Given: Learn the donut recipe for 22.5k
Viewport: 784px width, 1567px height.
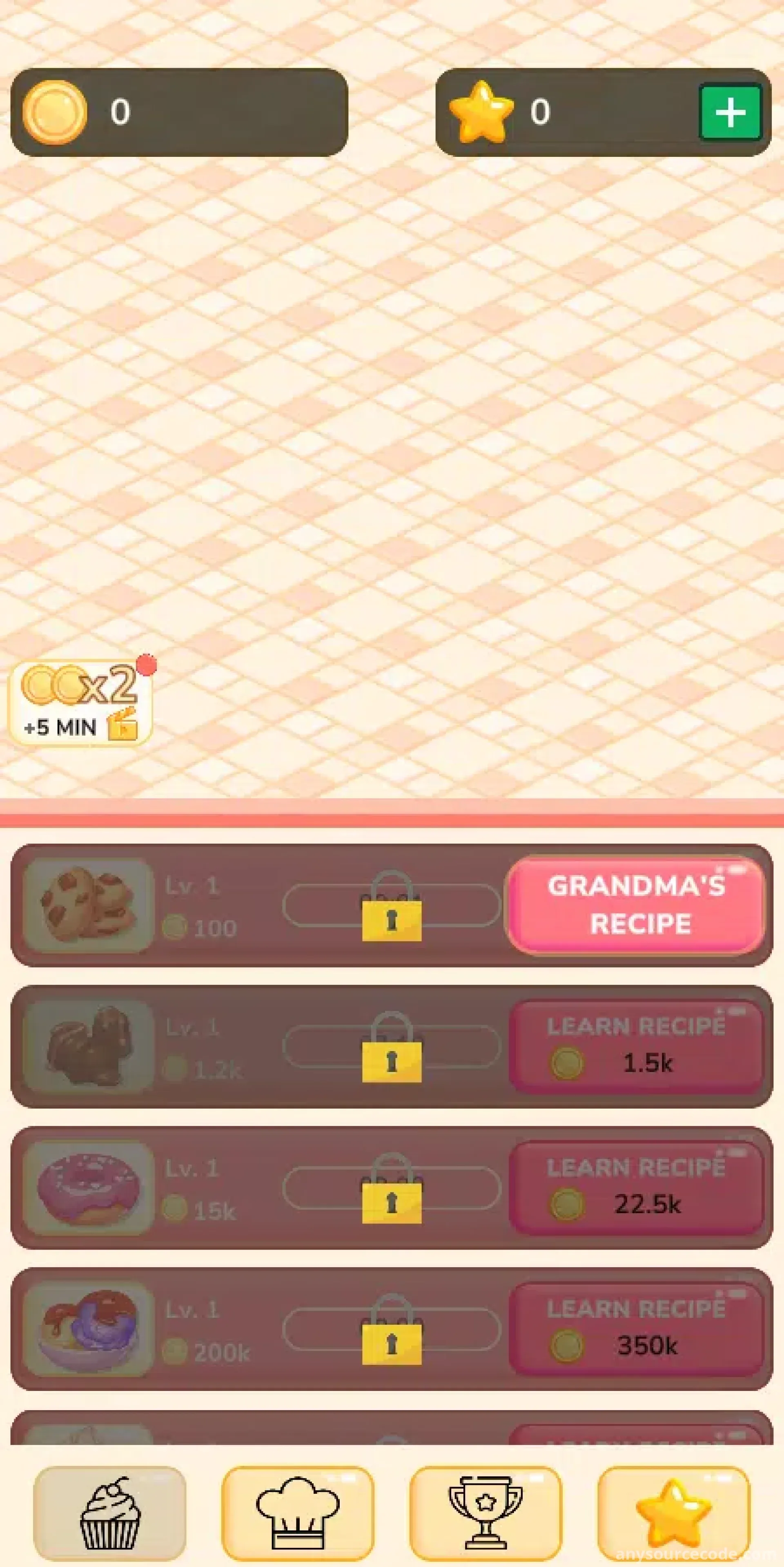Looking at the screenshot, I should pos(636,1188).
